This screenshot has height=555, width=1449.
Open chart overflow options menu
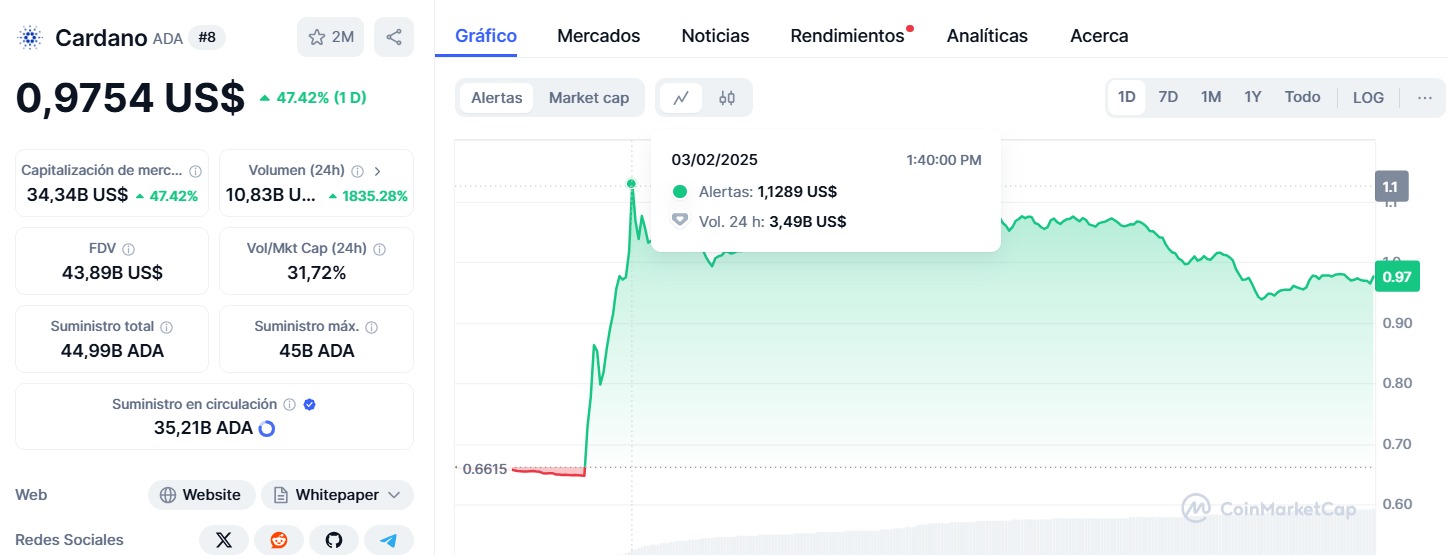click(x=1424, y=97)
